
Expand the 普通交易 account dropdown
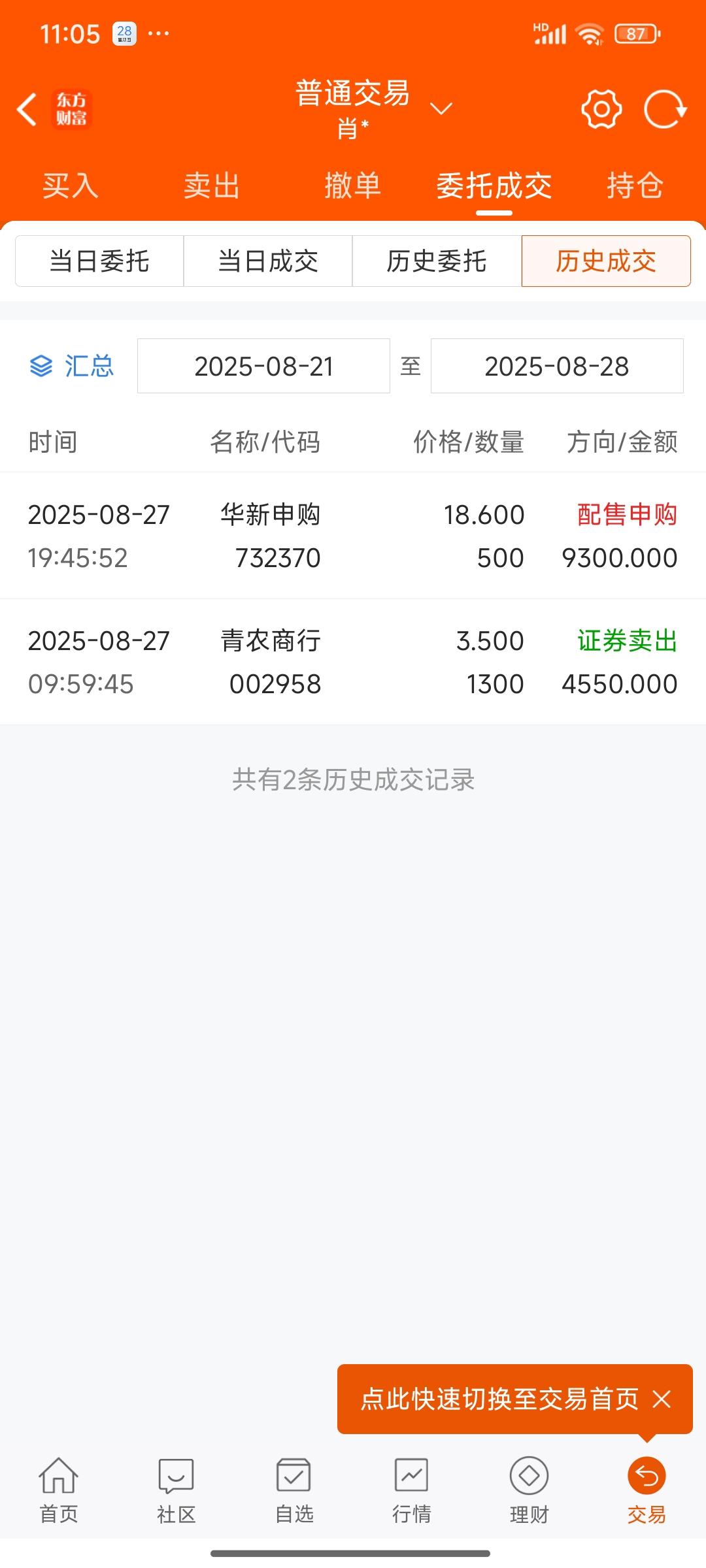[x=441, y=108]
